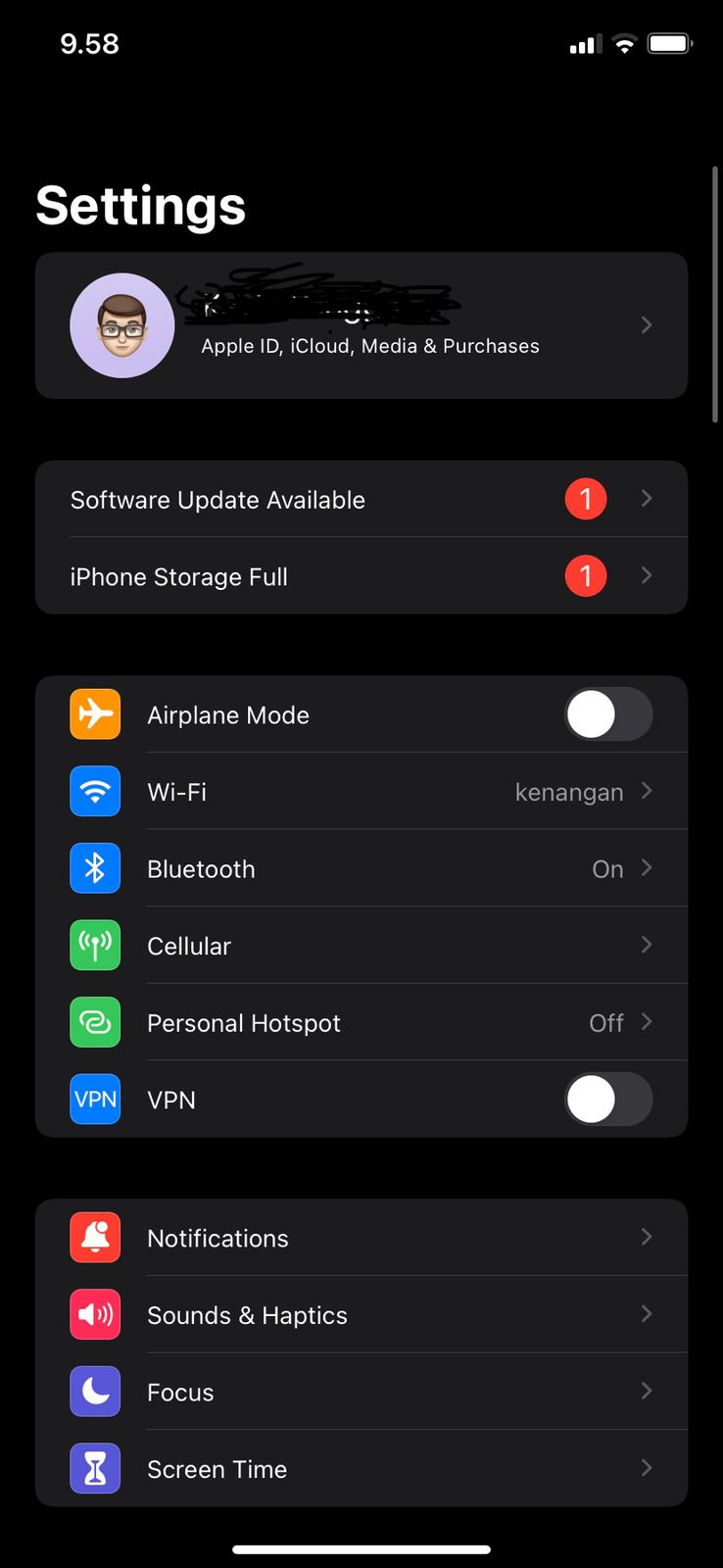Open Screen Time settings
Viewport: 723px width, 1568px height.
(x=361, y=1469)
